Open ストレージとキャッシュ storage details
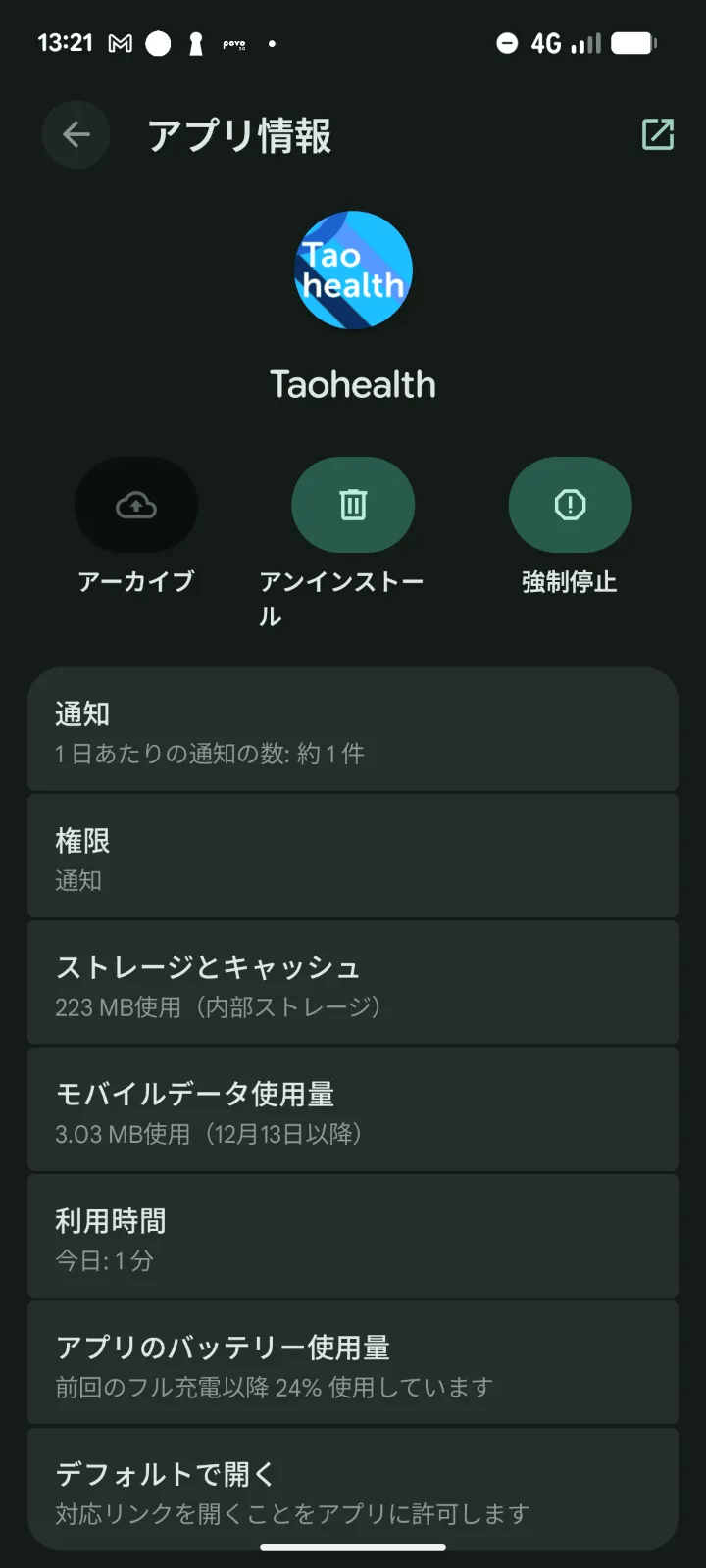This screenshot has height=1568, width=706. [x=353, y=984]
